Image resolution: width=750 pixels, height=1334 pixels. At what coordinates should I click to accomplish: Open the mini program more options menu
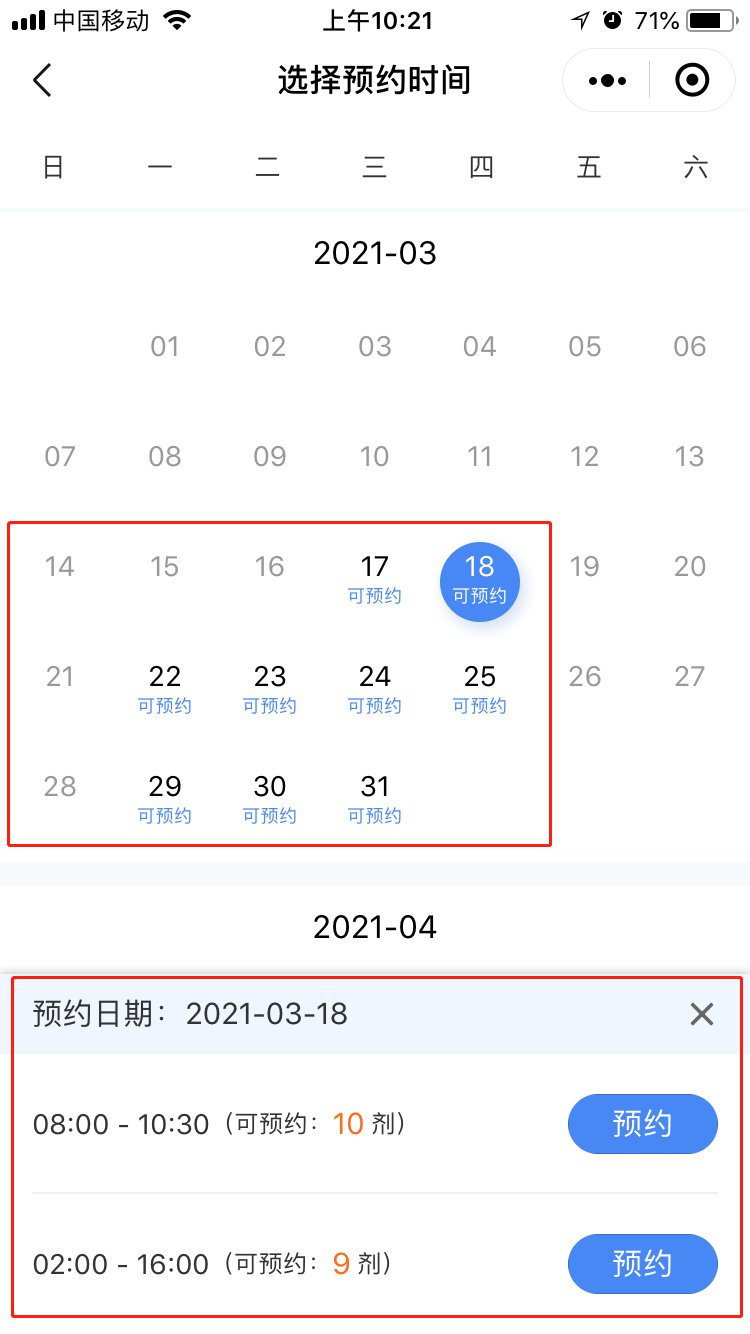coord(608,80)
